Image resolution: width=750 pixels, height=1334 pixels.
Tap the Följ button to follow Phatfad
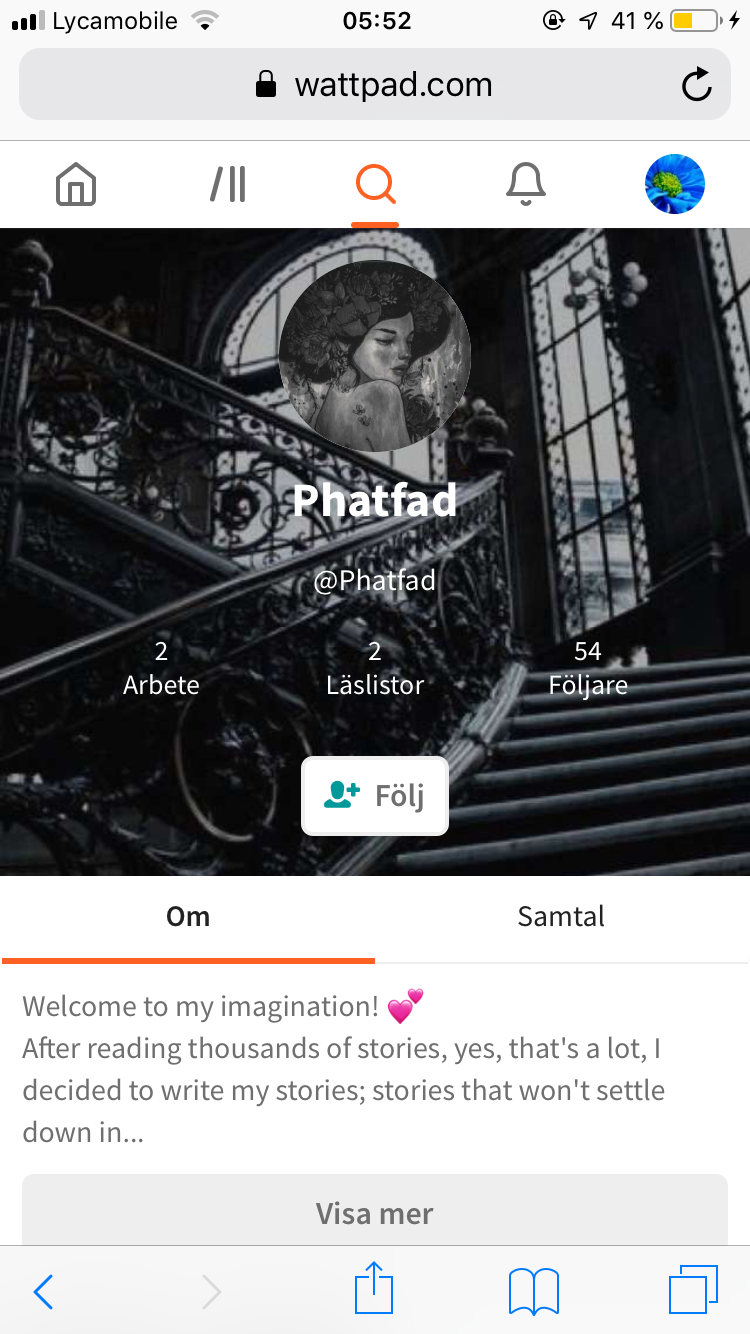coord(375,796)
